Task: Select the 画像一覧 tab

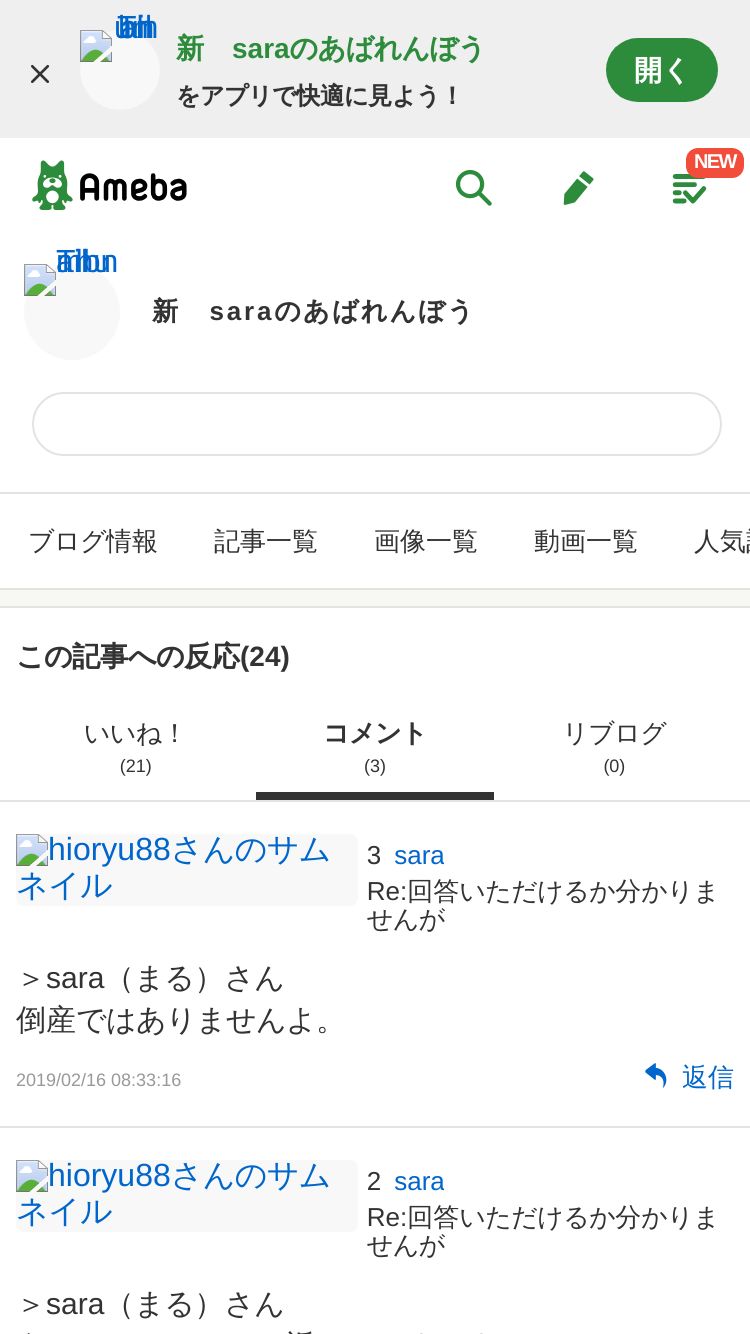Action: pyautogui.click(x=426, y=541)
